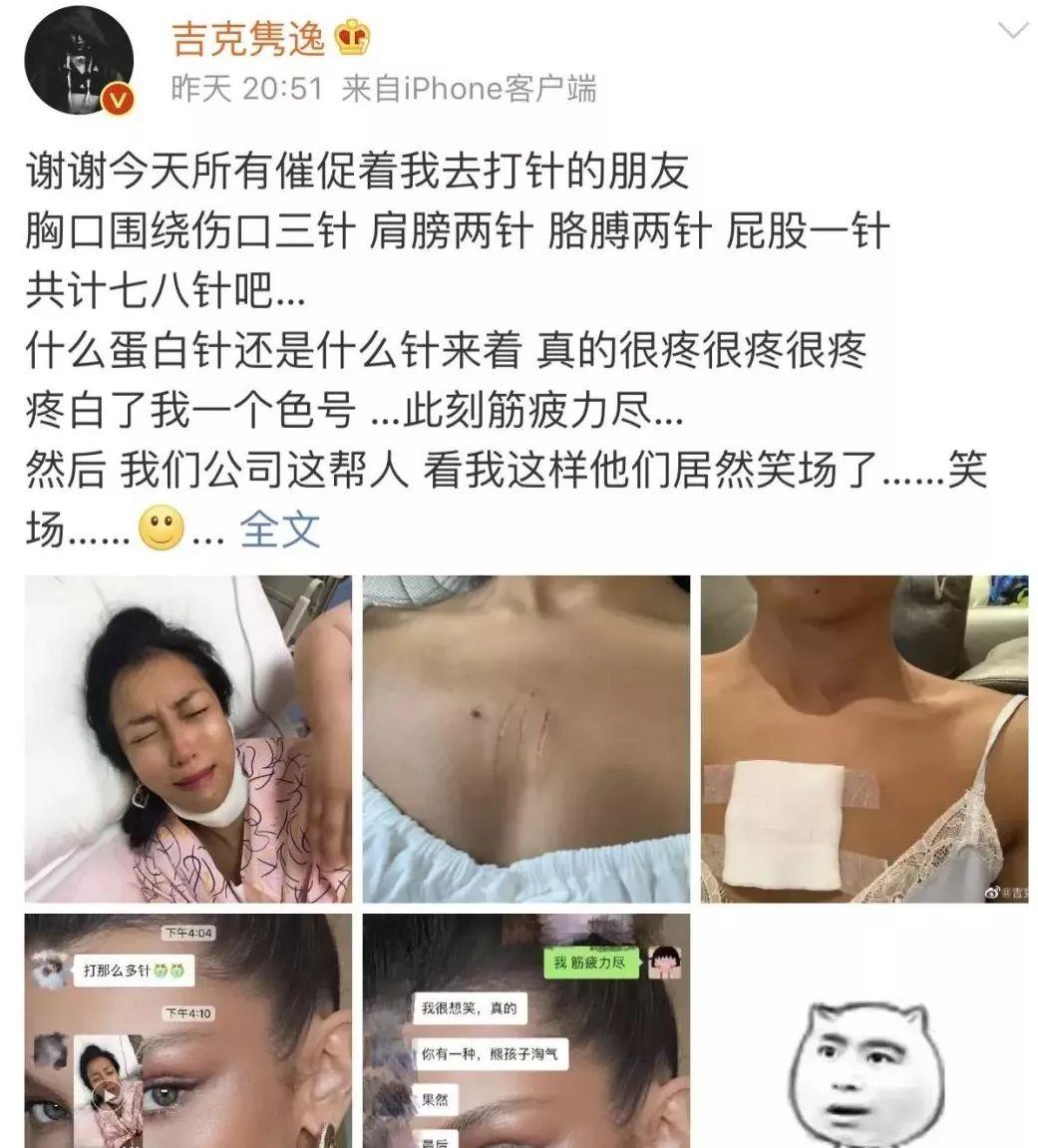Screen dimensions: 1038x1148
Task: Tap the username 吉克隽逸
Action: point(249,38)
